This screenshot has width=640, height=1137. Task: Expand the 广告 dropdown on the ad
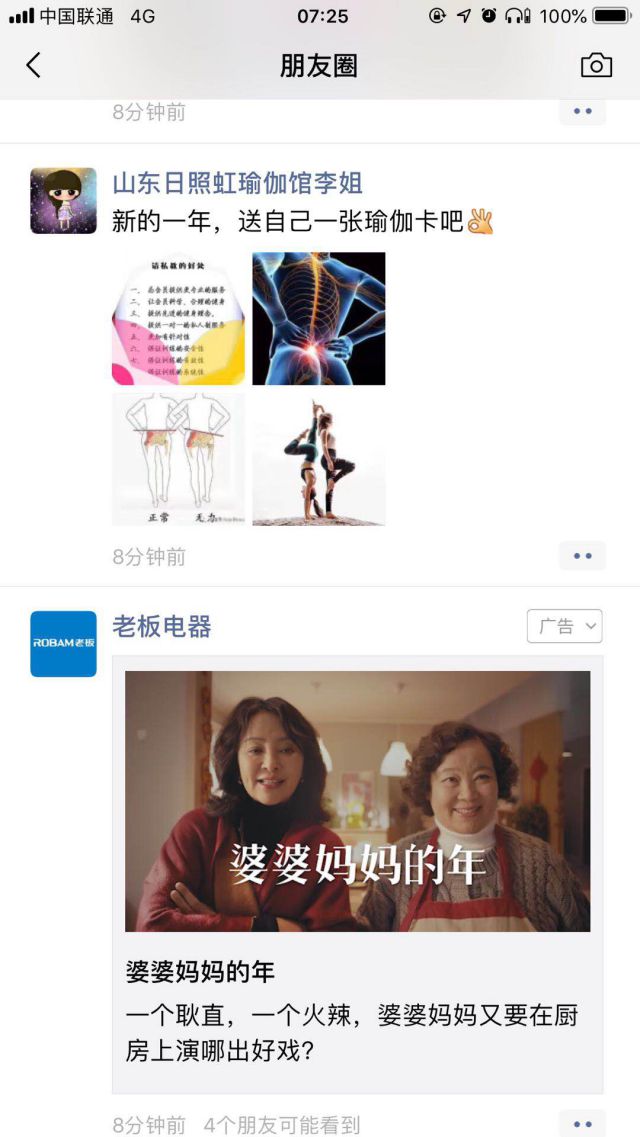tap(564, 626)
